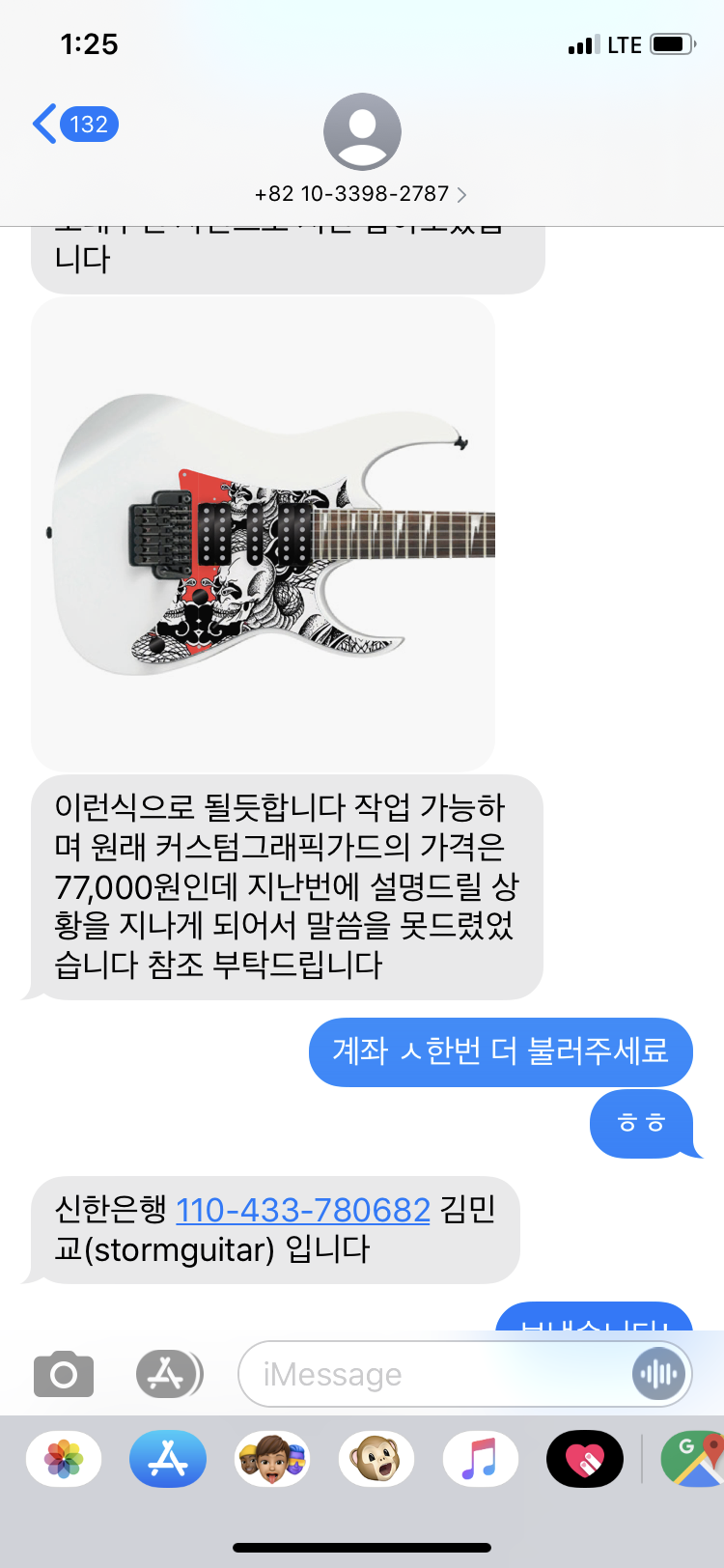This screenshot has height=1568, width=724.
Task: Open the Photos app in the drawer
Action: [64, 1458]
